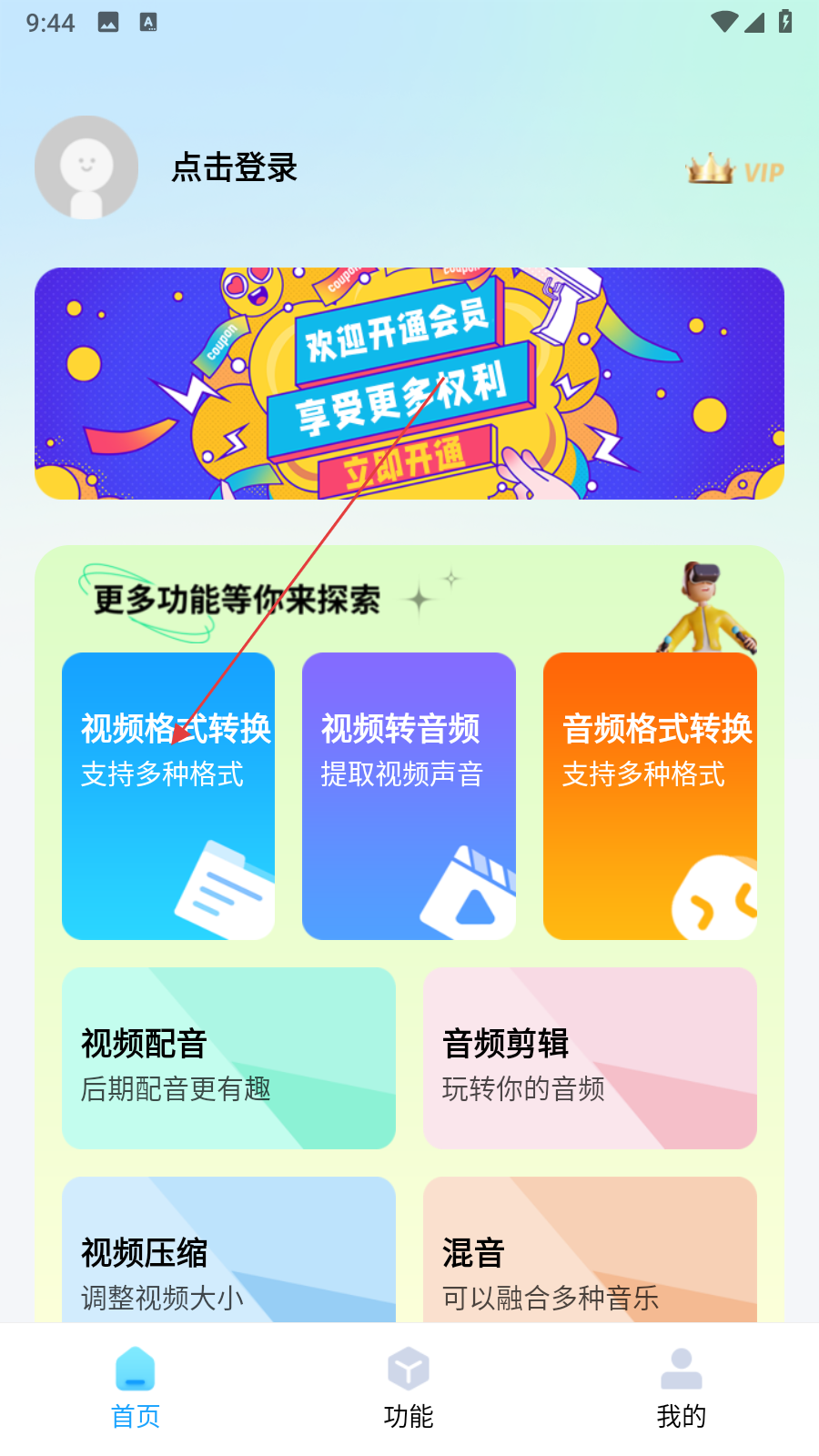This screenshot has width=819, height=1456.
Task: Open the 音频剪辑 card
Action: point(590,1057)
